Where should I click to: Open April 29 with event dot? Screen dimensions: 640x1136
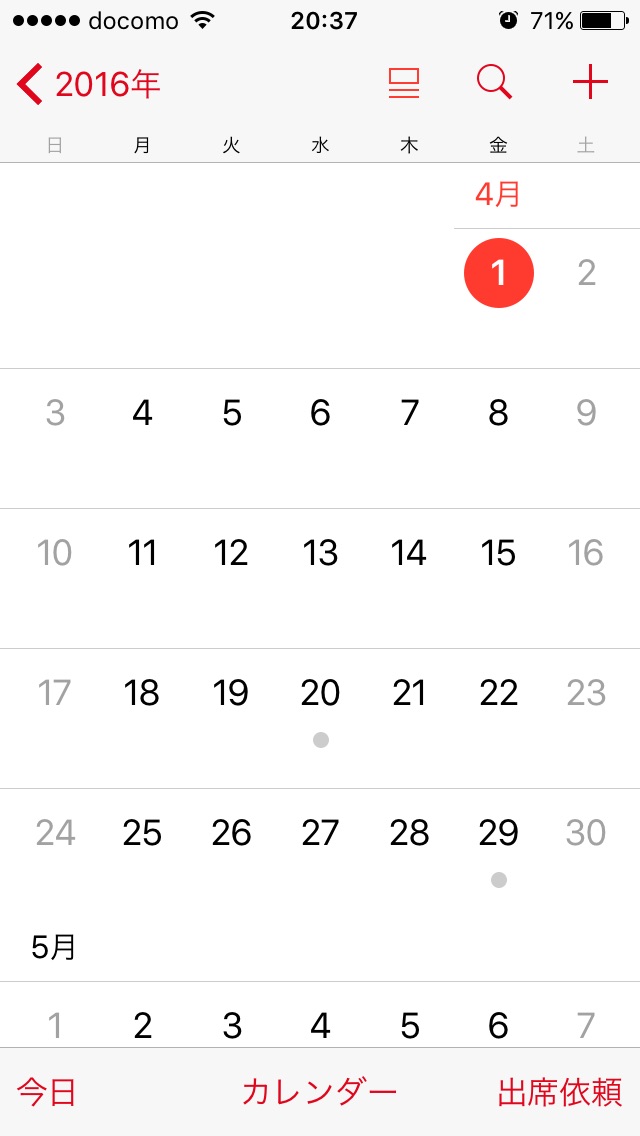tap(498, 834)
